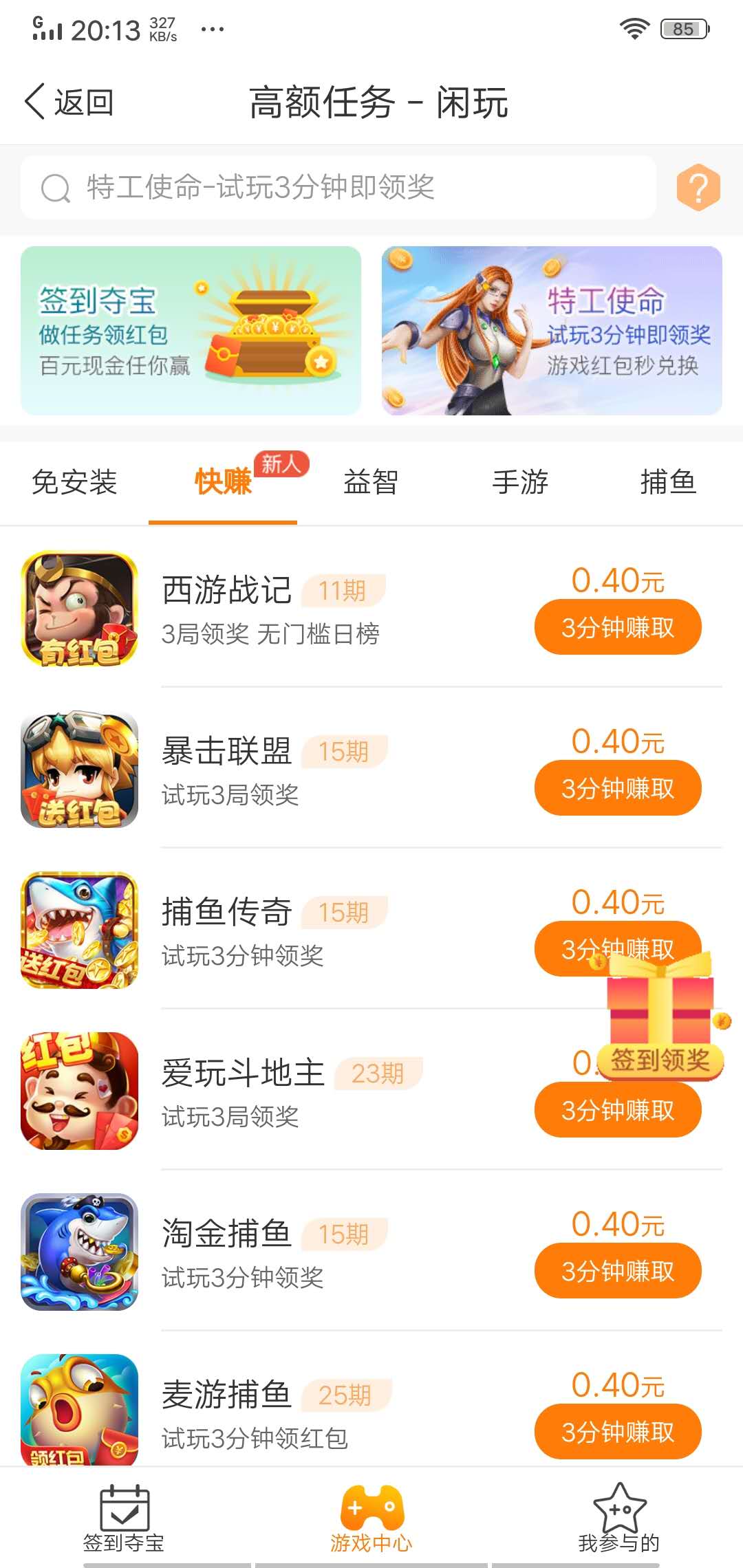Switch to the 益智 tab
The height and width of the screenshot is (1568, 743).
(x=371, y=482)
